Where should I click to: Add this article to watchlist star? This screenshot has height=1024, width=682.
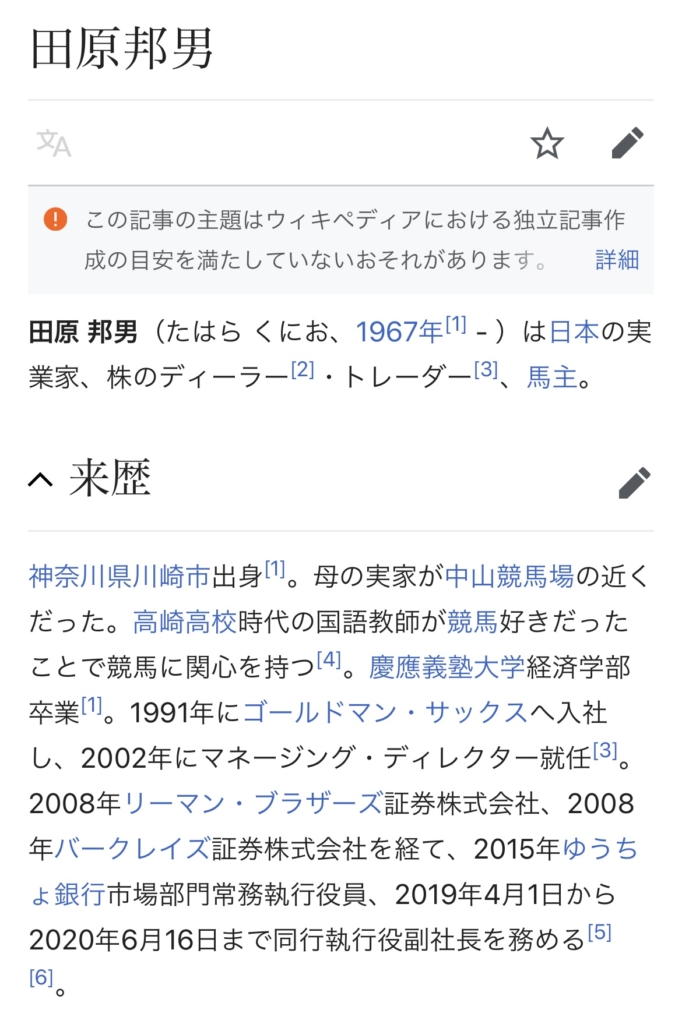(547, 144)
